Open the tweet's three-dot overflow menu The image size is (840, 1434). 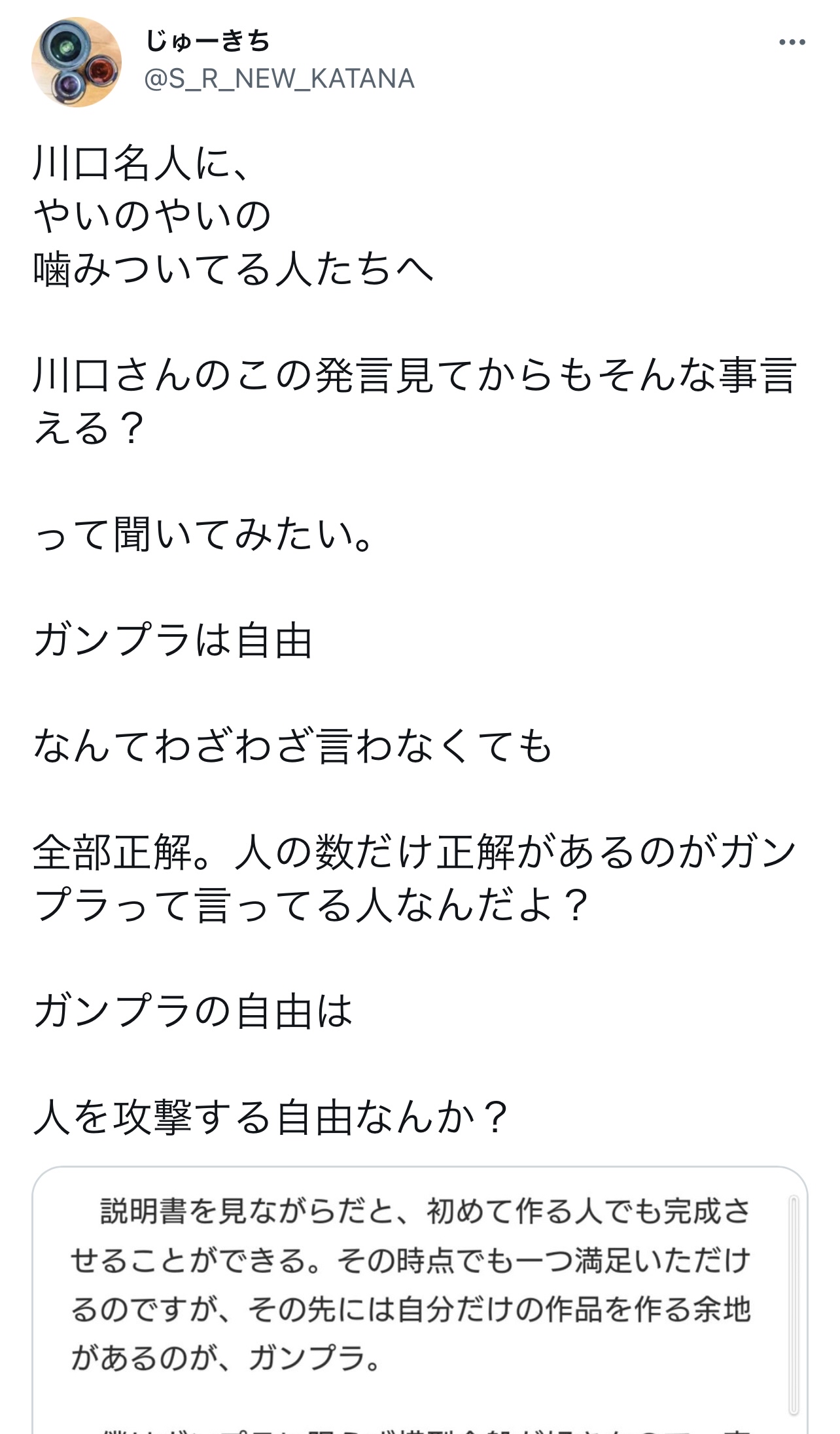pos(792,43)
